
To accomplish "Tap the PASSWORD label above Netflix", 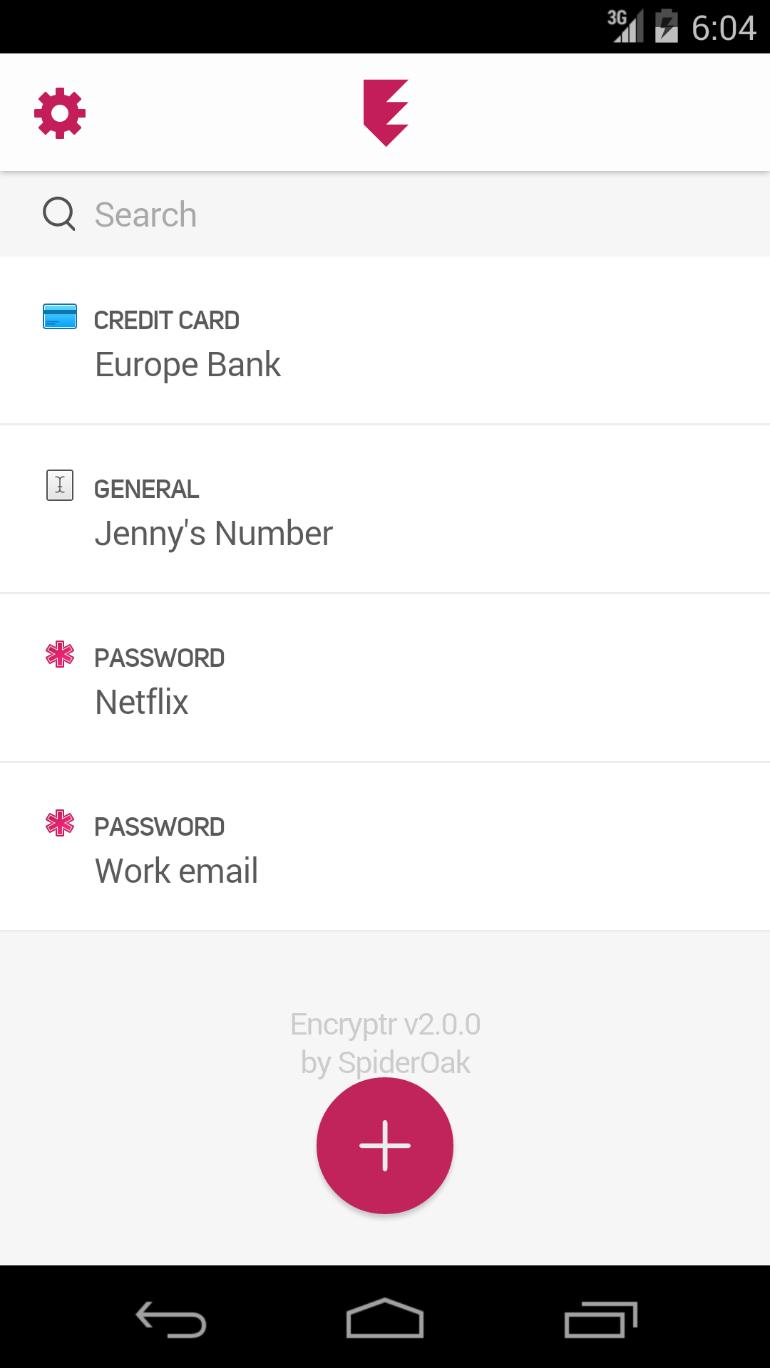I will [159, 657].
